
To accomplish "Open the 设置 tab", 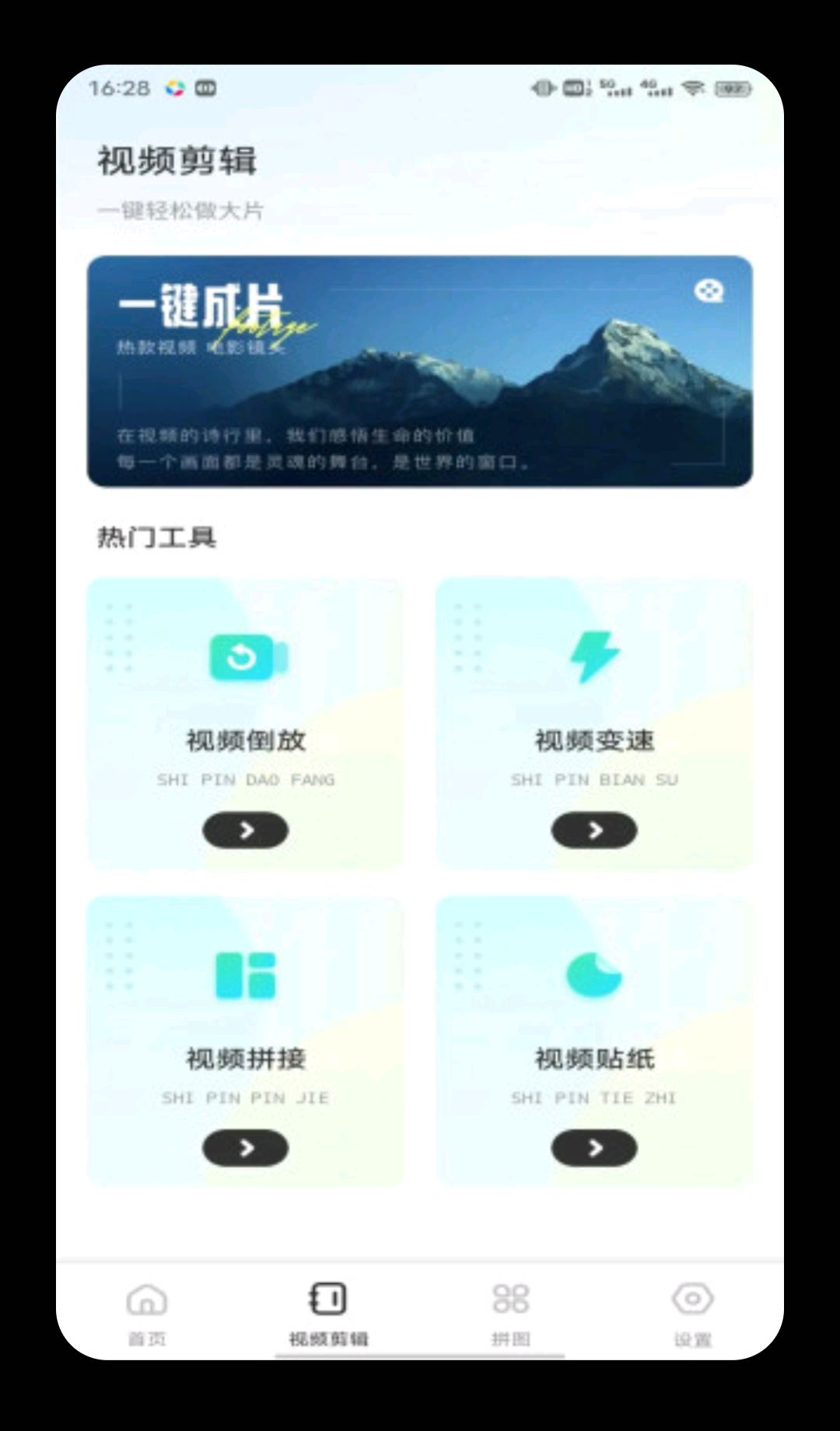I will pos(692,1314).
